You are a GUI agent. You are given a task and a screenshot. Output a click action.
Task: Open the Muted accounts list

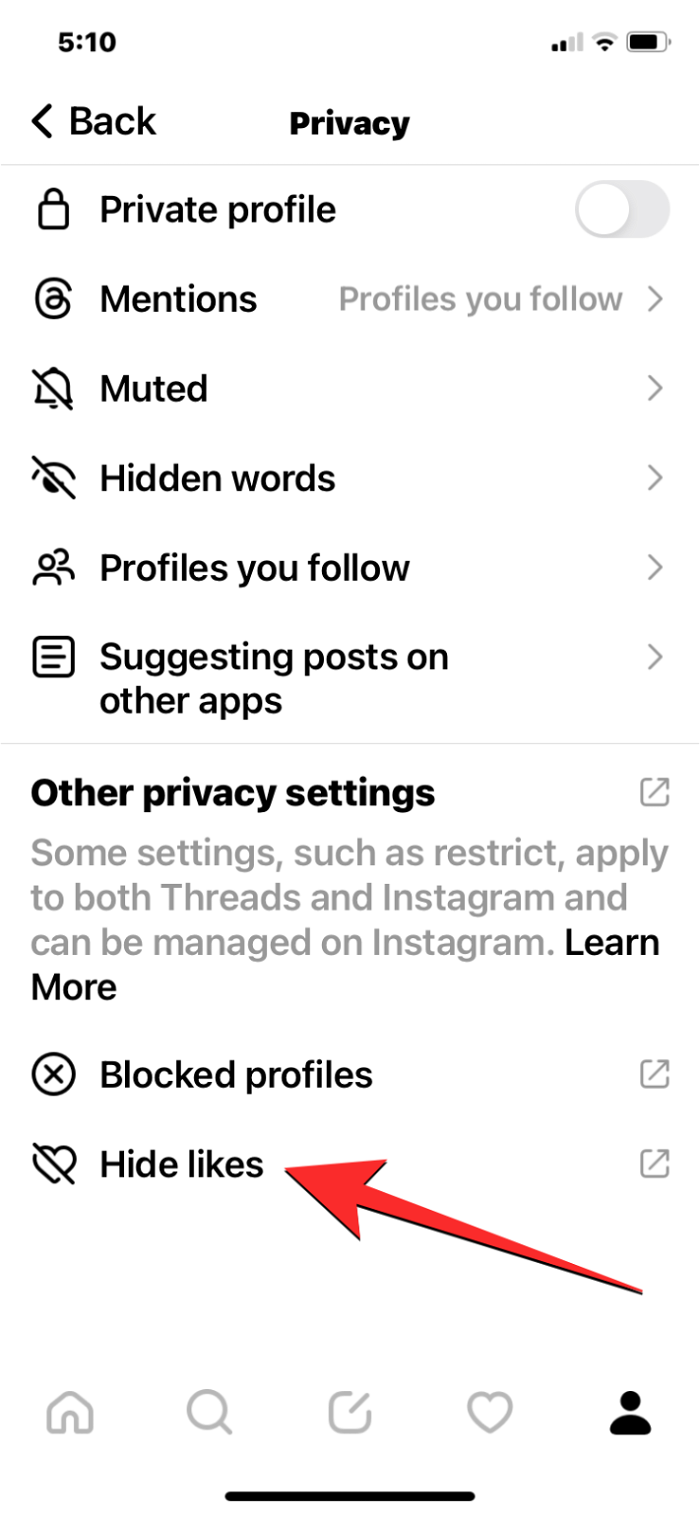coord(348,389)
